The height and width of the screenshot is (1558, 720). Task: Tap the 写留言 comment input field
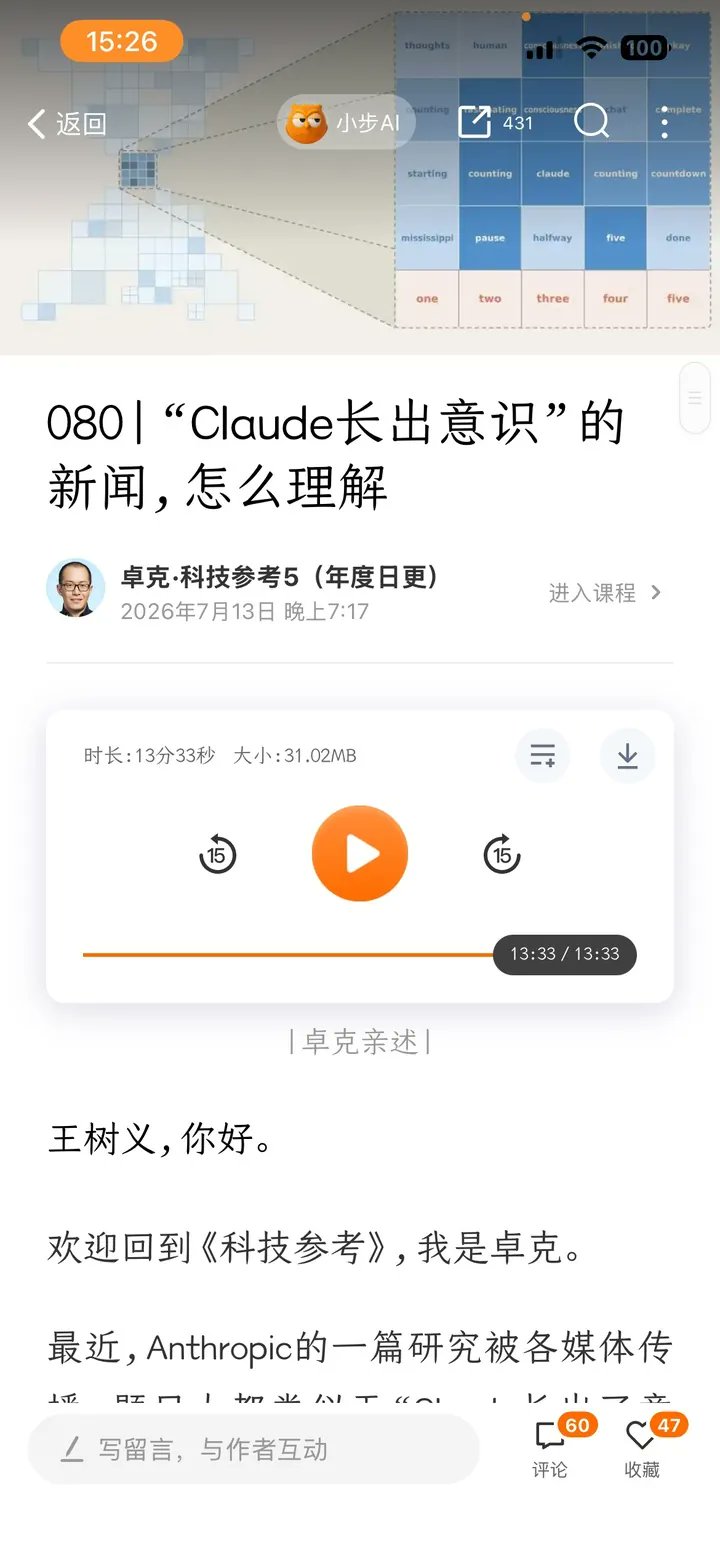(x=254, y=1449)
